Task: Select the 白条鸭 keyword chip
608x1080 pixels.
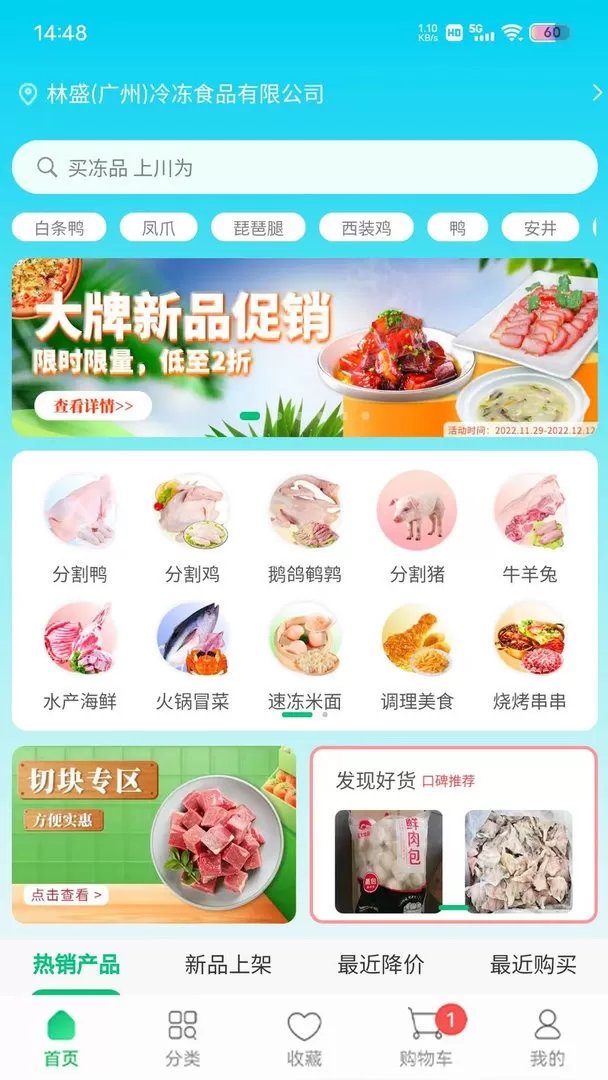Action: point(59,228)
